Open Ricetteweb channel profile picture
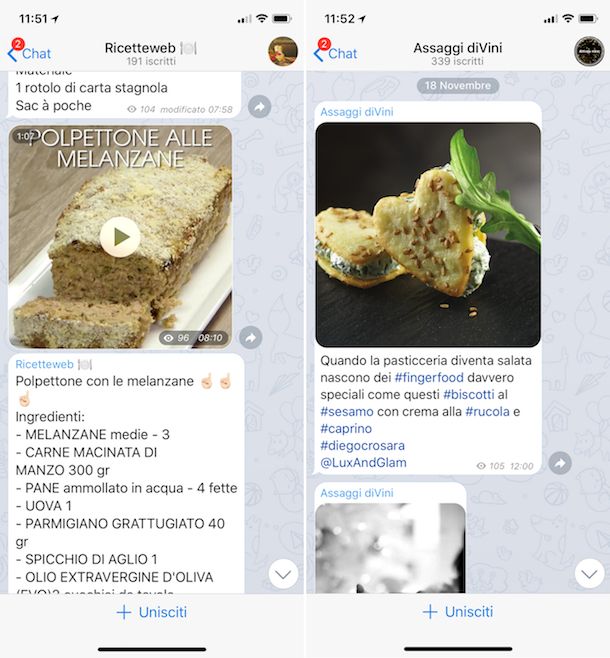Screen dimensions: 610x658 point(283,52)
